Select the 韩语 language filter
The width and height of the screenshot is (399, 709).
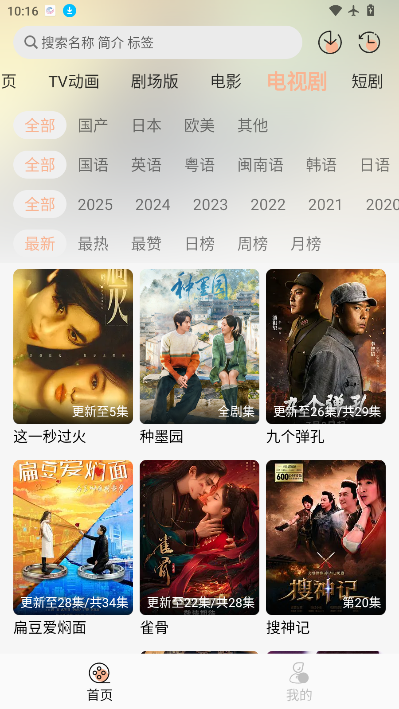coord(321,165)
